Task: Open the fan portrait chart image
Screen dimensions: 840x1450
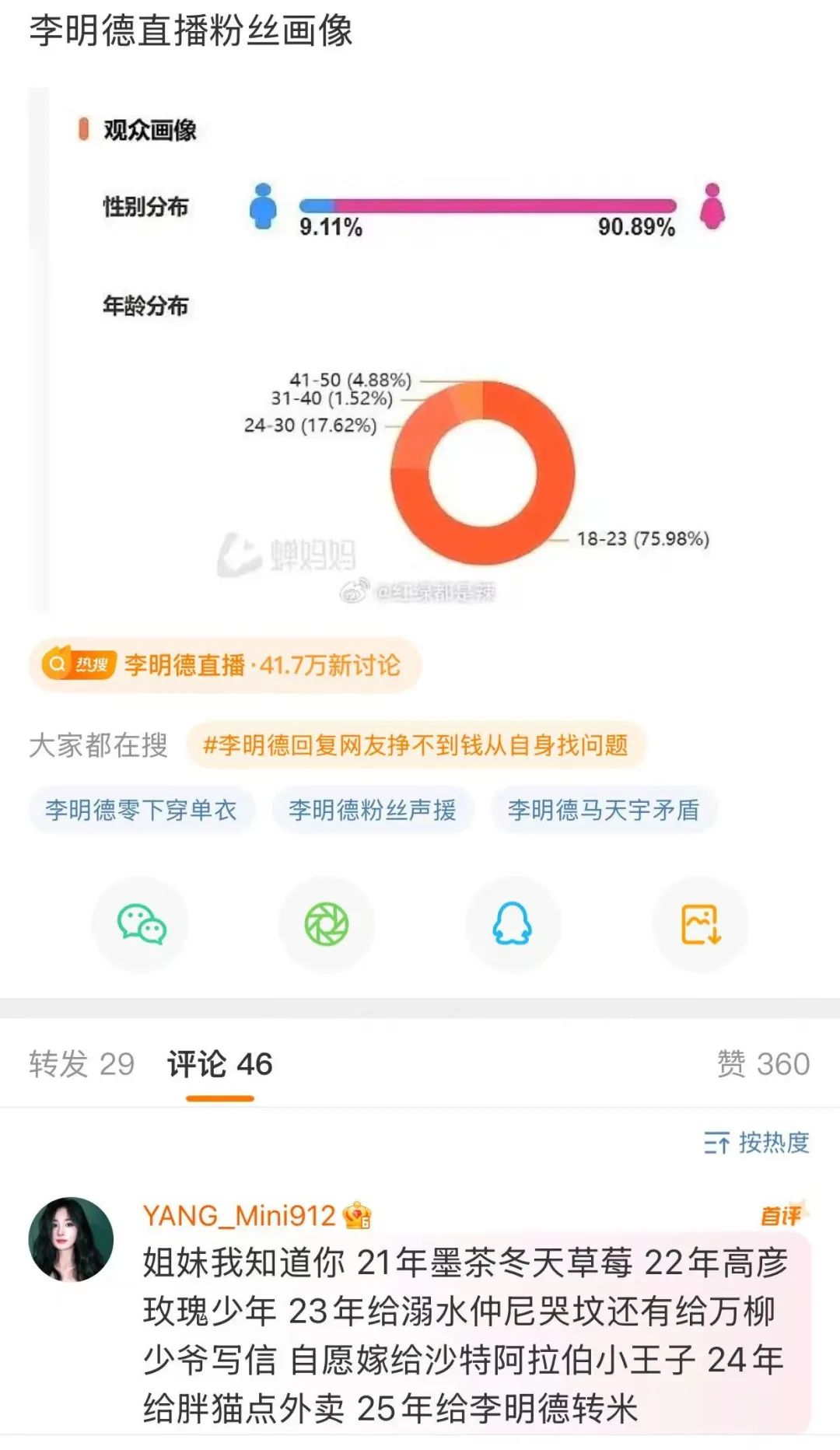Action: [420, 350]
